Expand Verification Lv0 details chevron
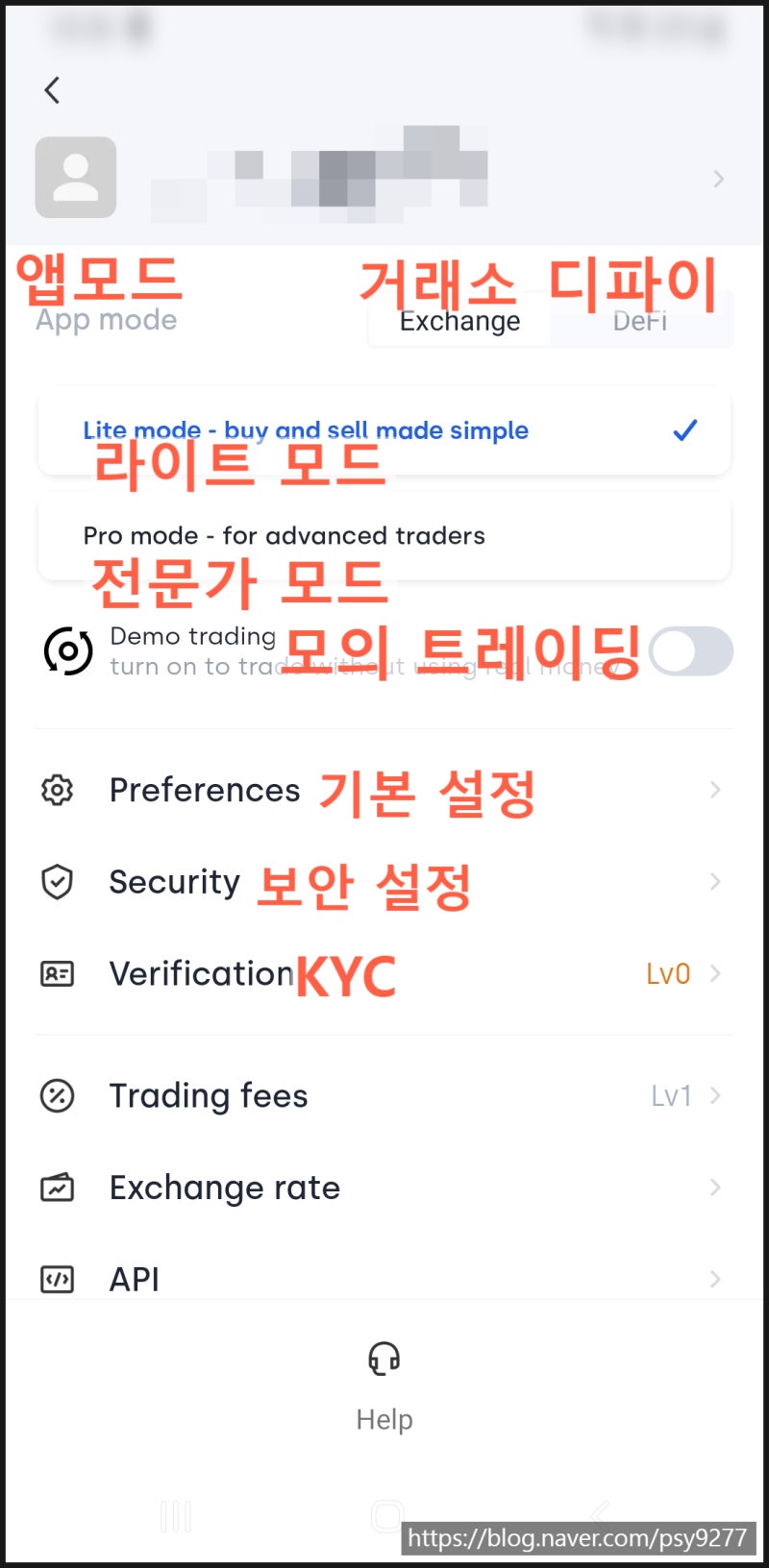This screenshot has width=769, height=1568. pyautogui.click(x=715, y=973)
